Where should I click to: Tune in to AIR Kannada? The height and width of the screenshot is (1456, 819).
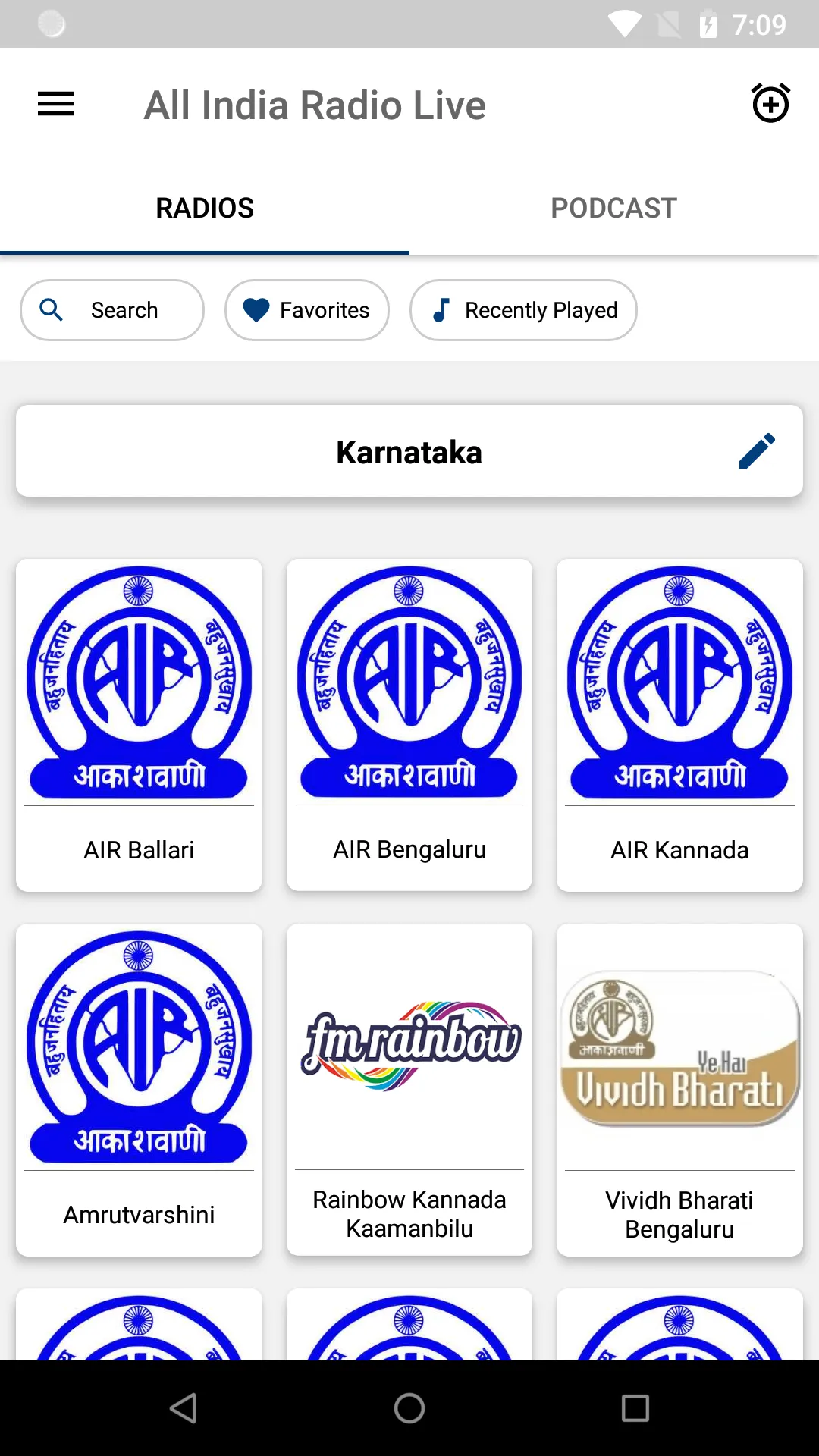(679, 725)
